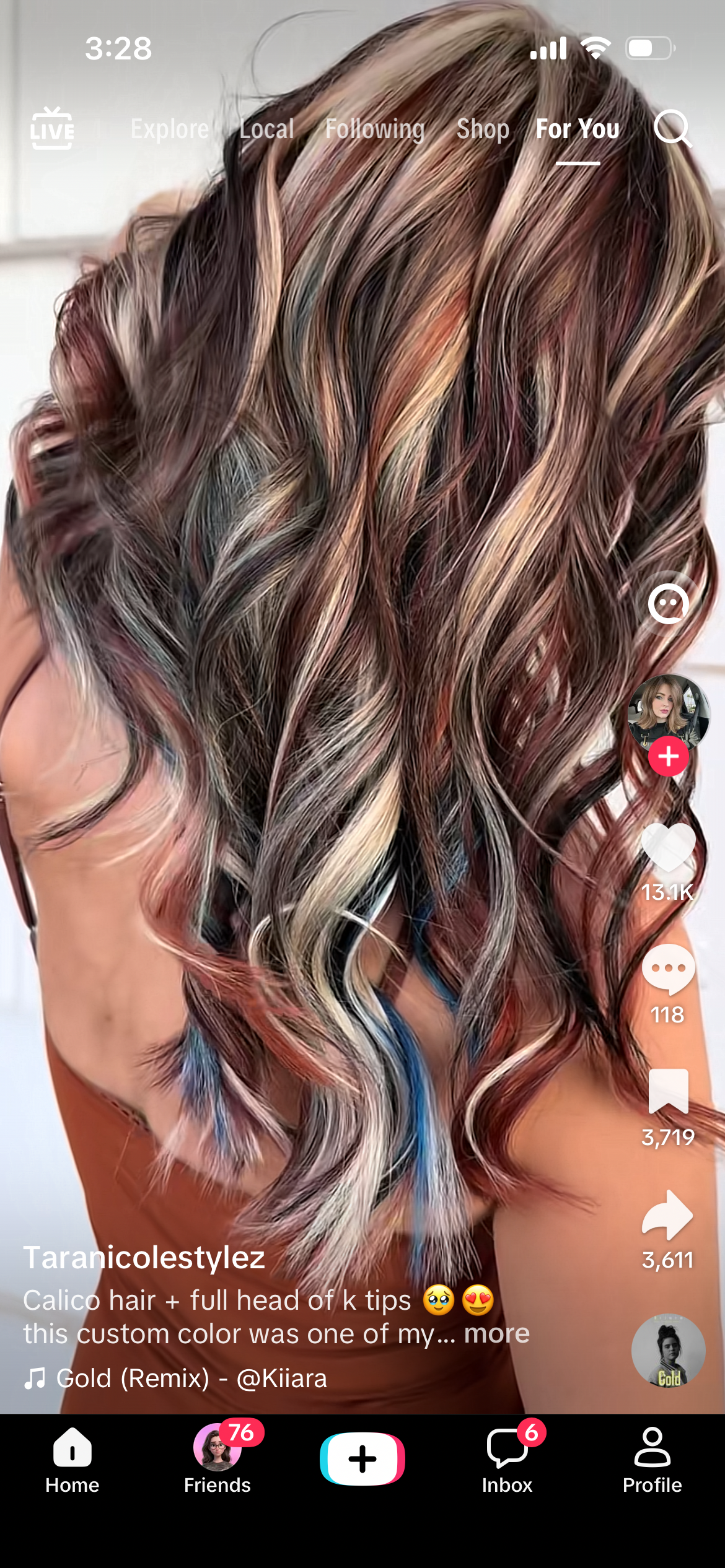This screenshot has width=725, height=1568.
Task: Follow the creator with the plus badge
Action: (x=668, y=756)
